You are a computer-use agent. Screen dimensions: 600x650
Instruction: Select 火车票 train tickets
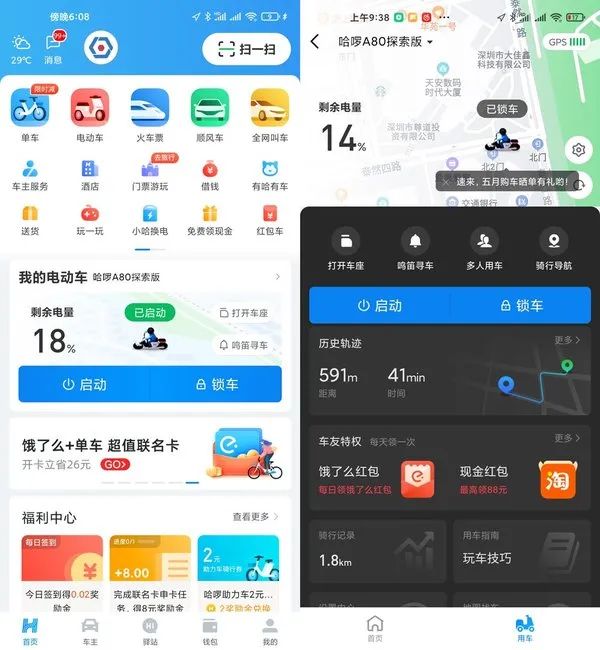click(150, 113)
